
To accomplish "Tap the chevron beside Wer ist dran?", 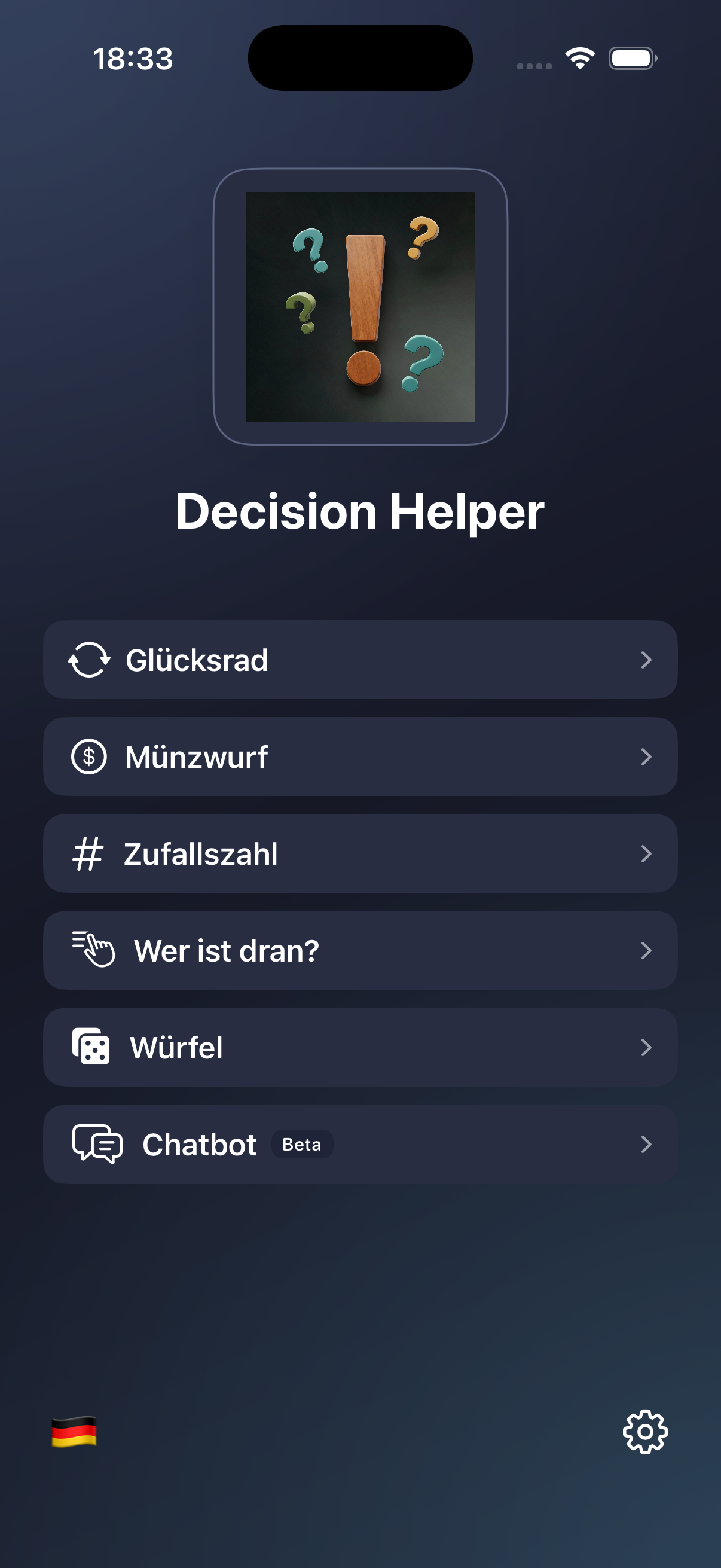I will 647,950.
